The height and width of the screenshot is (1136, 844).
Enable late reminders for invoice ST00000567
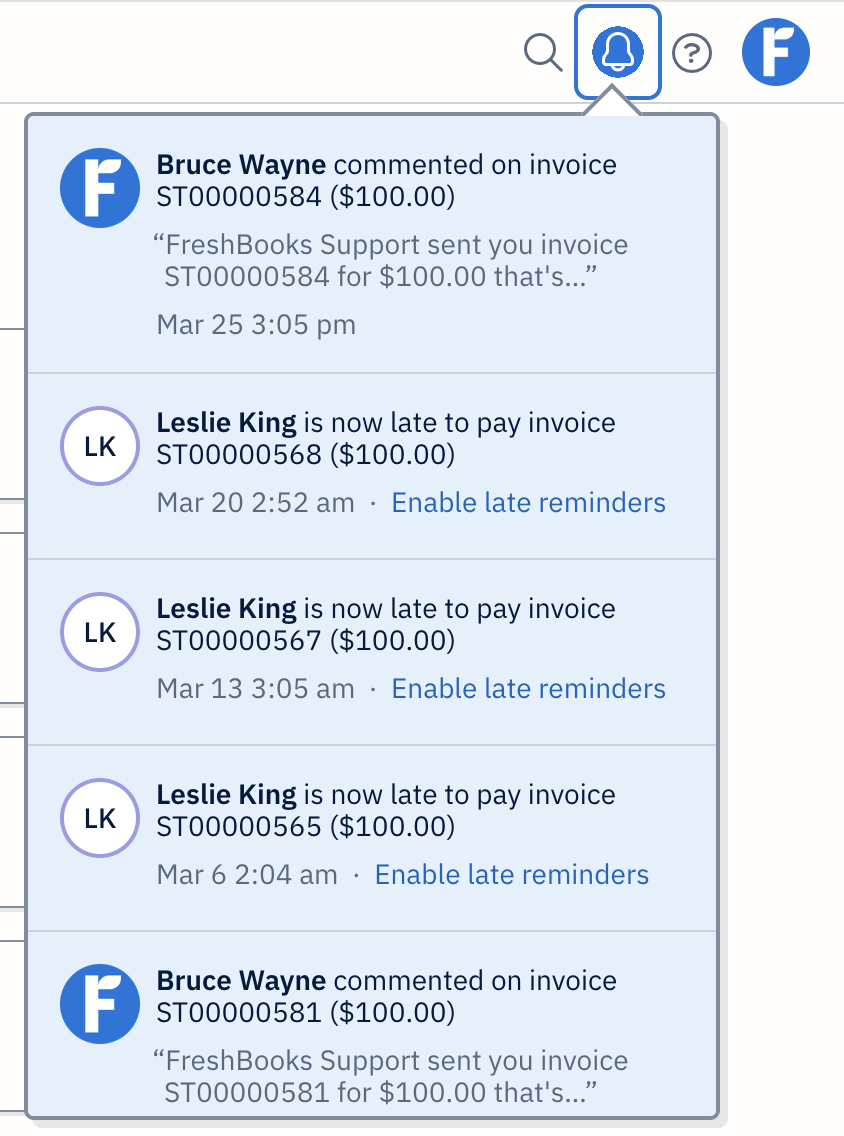[528, 689]
